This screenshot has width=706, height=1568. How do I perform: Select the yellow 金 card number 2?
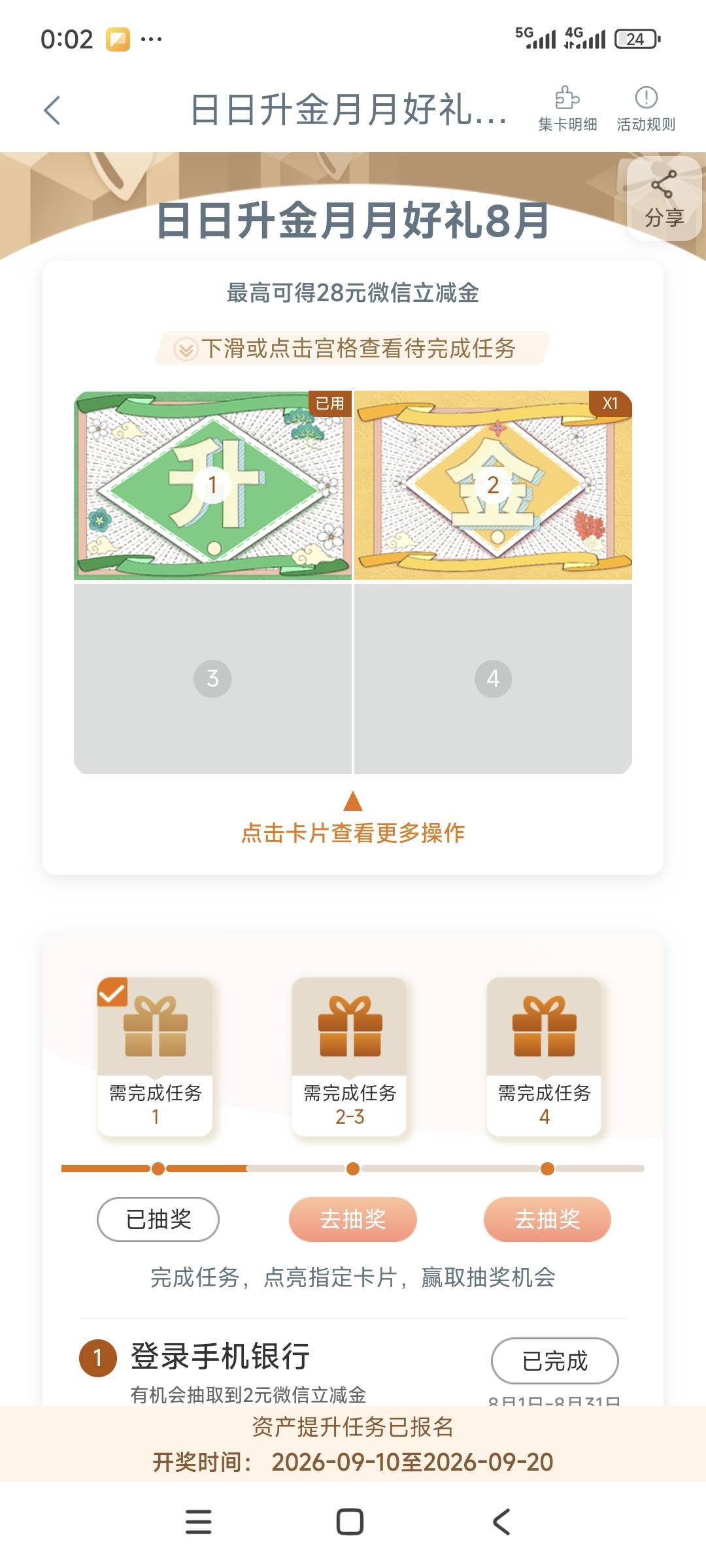pos(493,485)
